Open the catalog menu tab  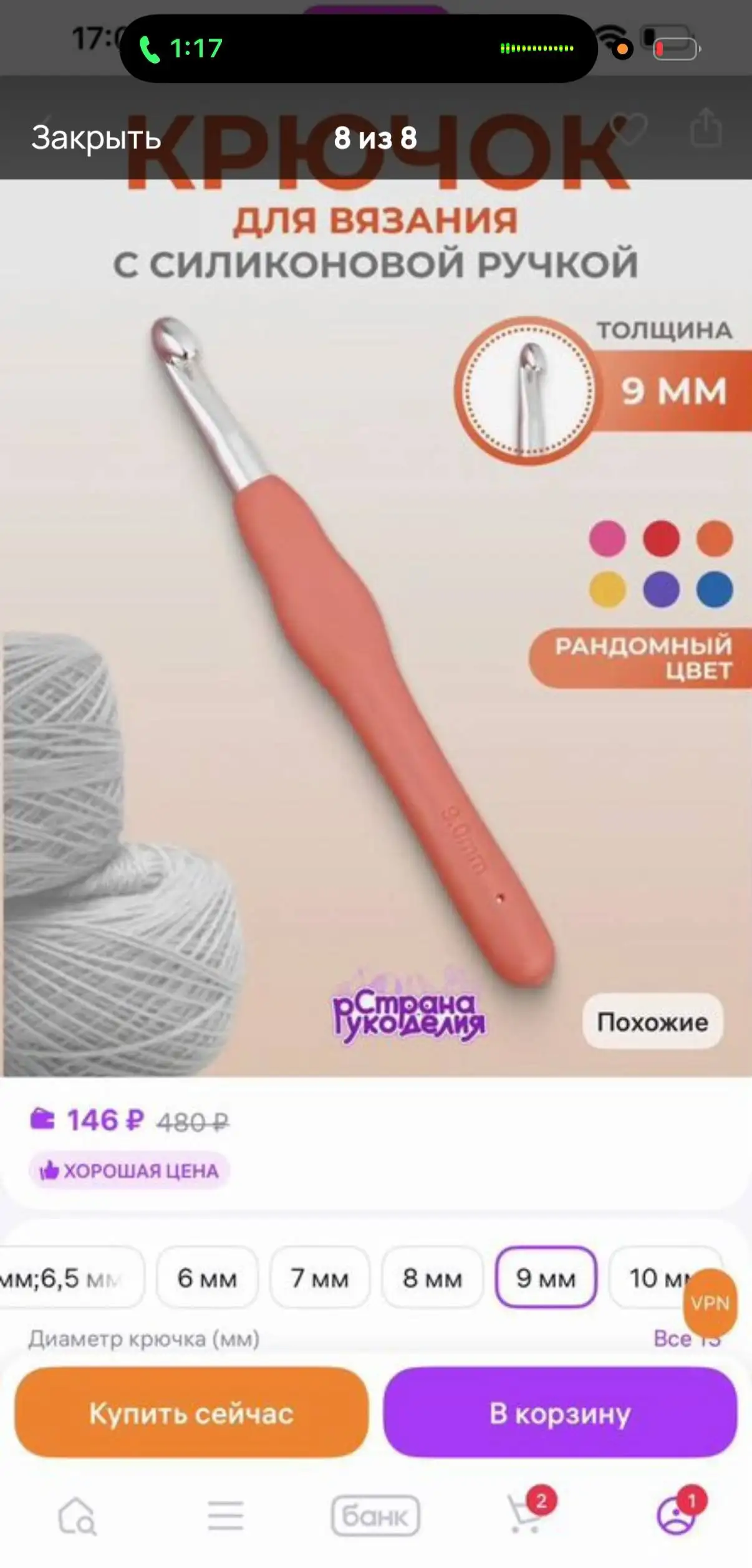(226, 1516)
